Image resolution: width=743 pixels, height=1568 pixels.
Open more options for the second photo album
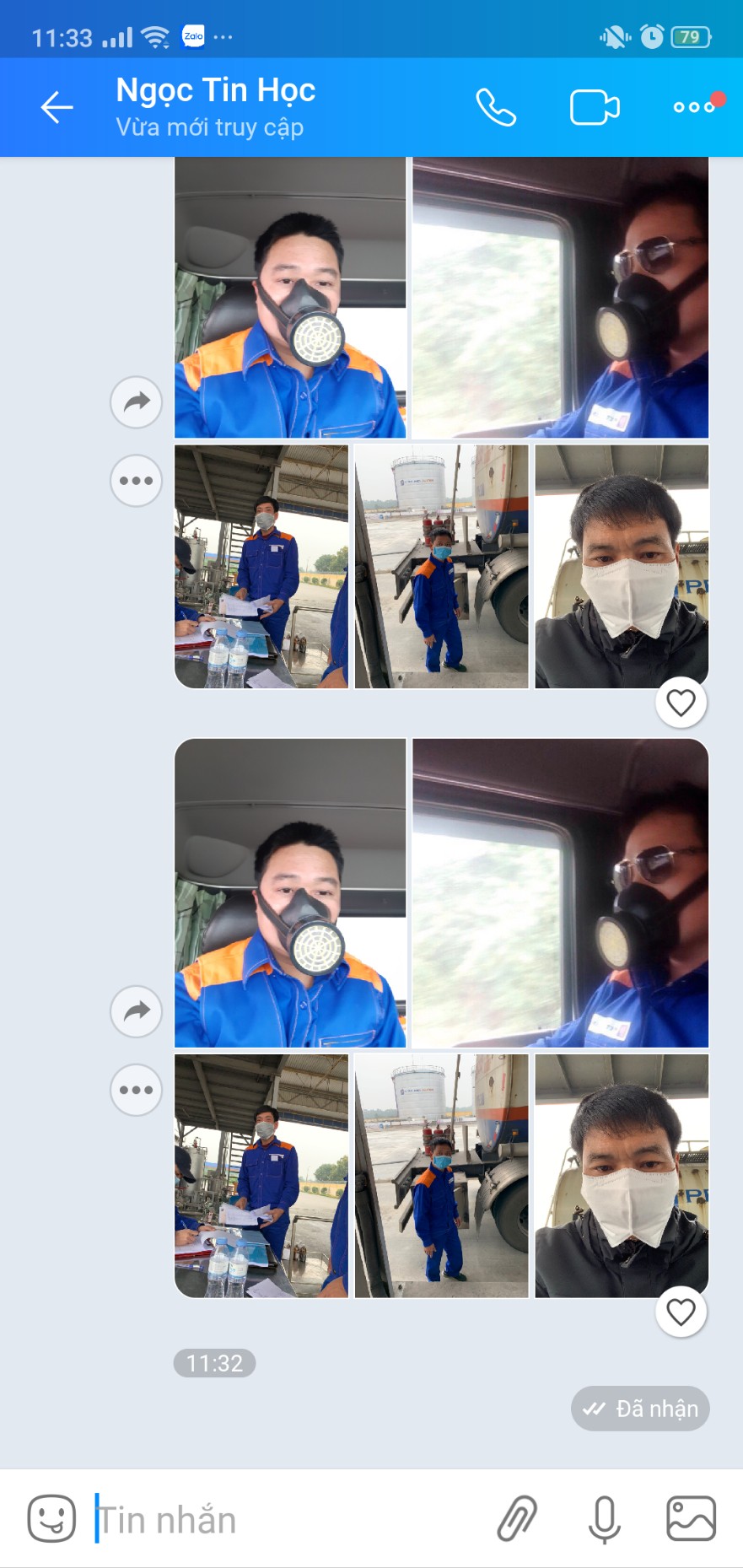click(x=136, y=1090)
